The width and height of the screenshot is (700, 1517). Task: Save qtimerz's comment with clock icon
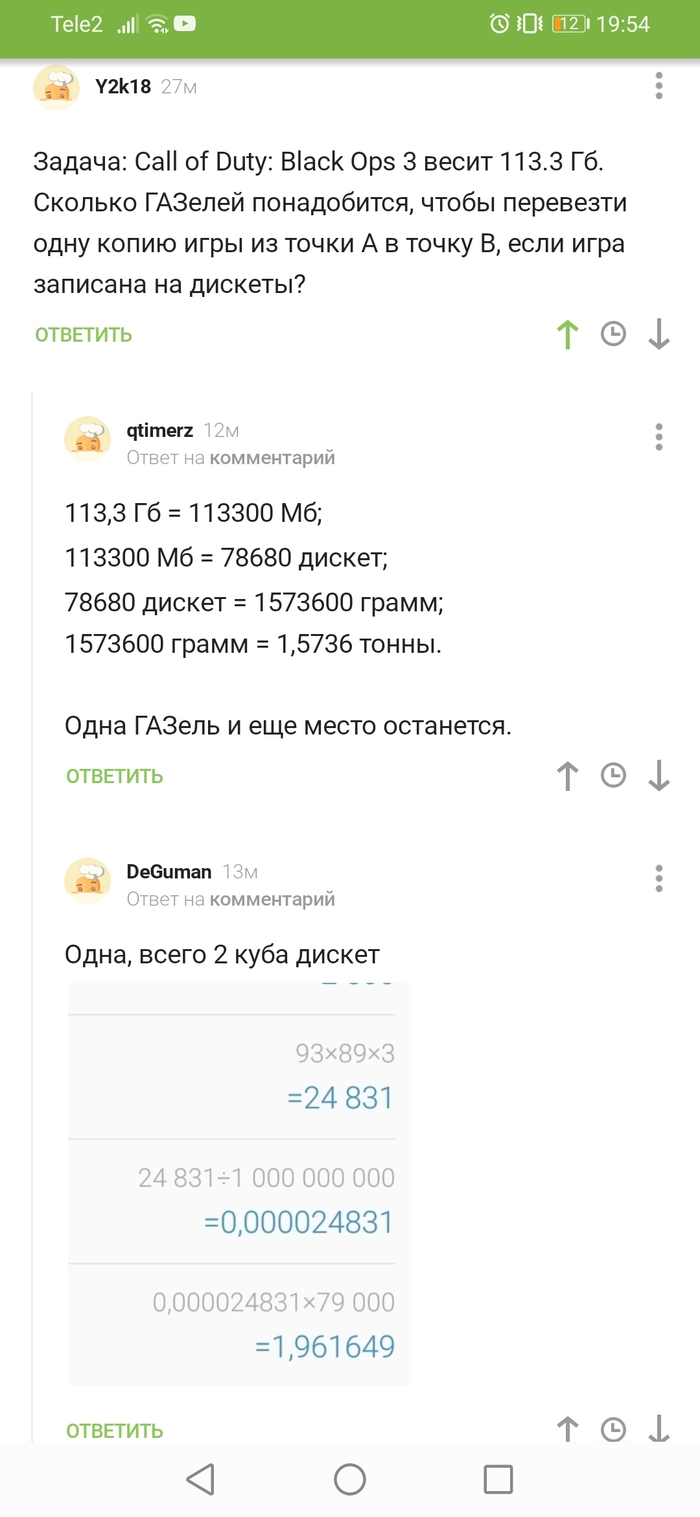613,776
